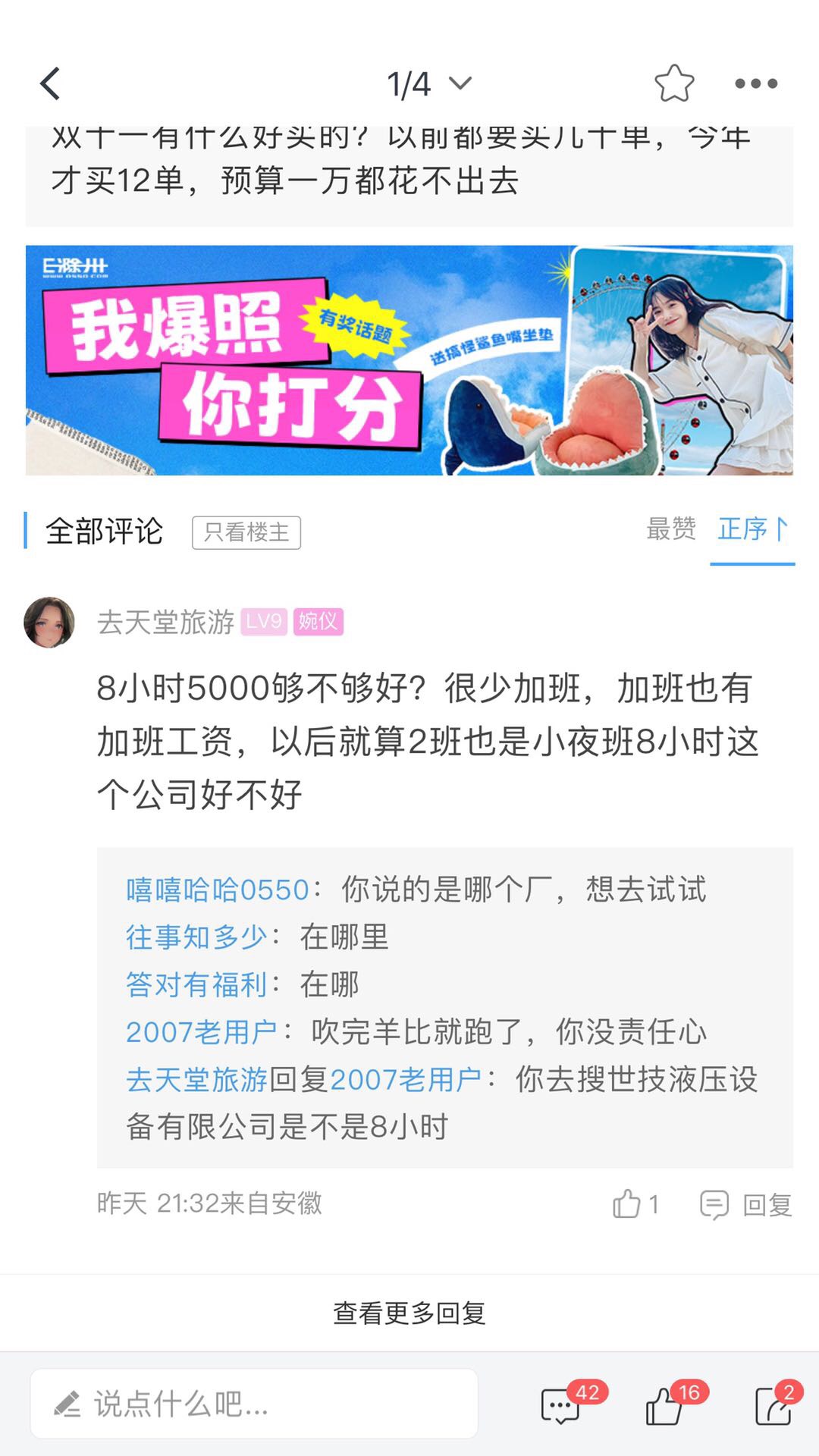
Task: Open user link 嘻嘻哈哈0550
Action: [x=218, y=890]
